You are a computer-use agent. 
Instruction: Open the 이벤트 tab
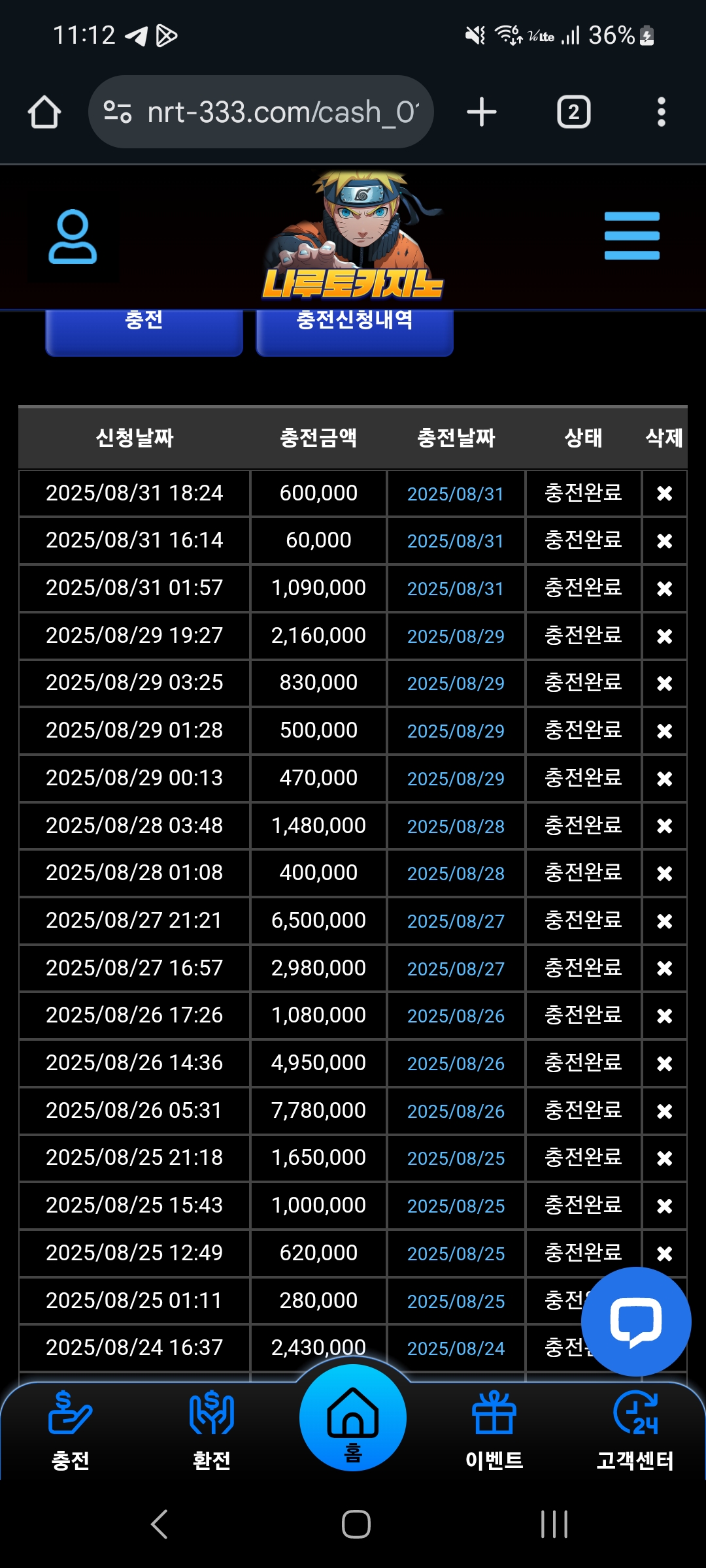494,1431
